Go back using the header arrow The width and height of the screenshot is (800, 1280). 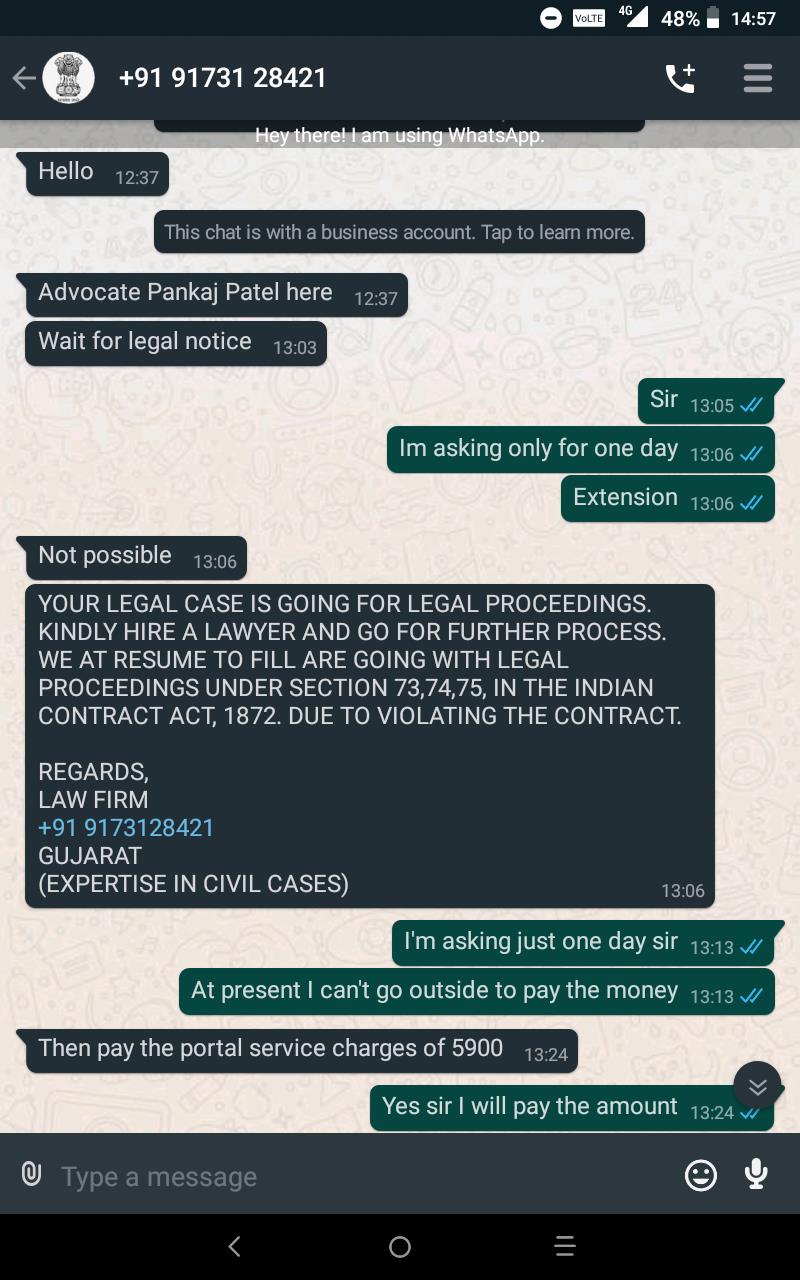point(23,78)
